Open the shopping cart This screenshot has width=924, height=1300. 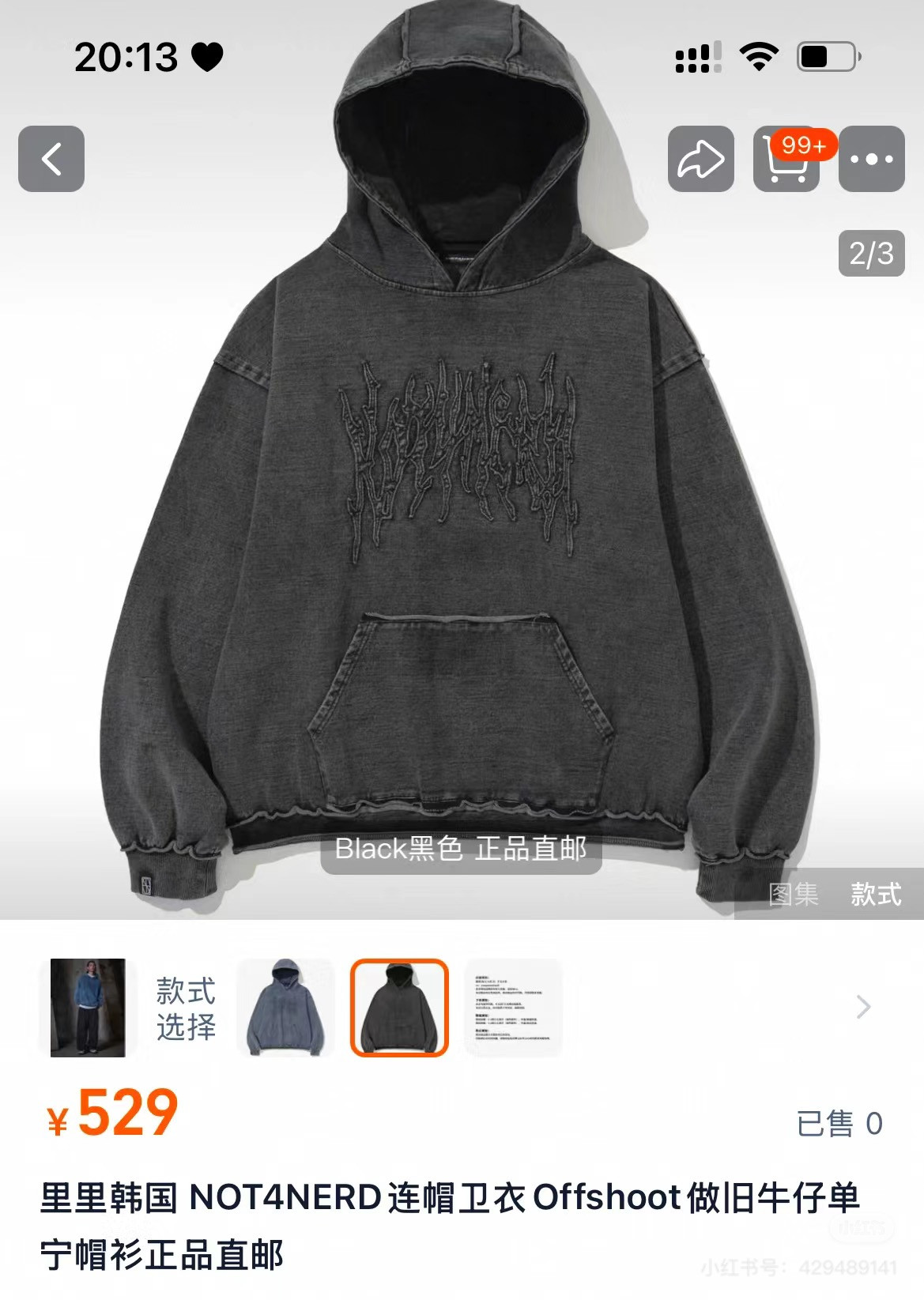(786, 159)
